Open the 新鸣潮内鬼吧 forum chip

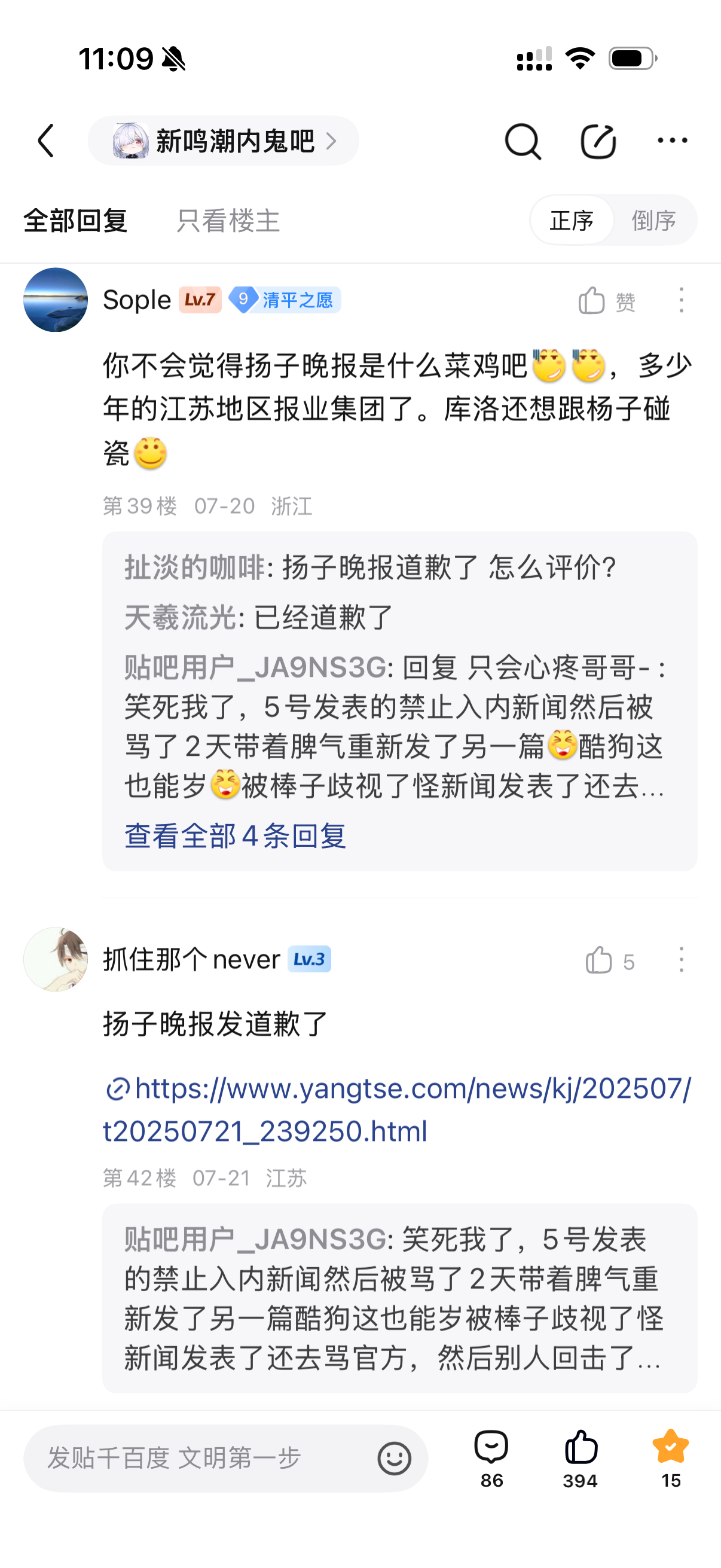pyautogui.click(x=224, y=141)
